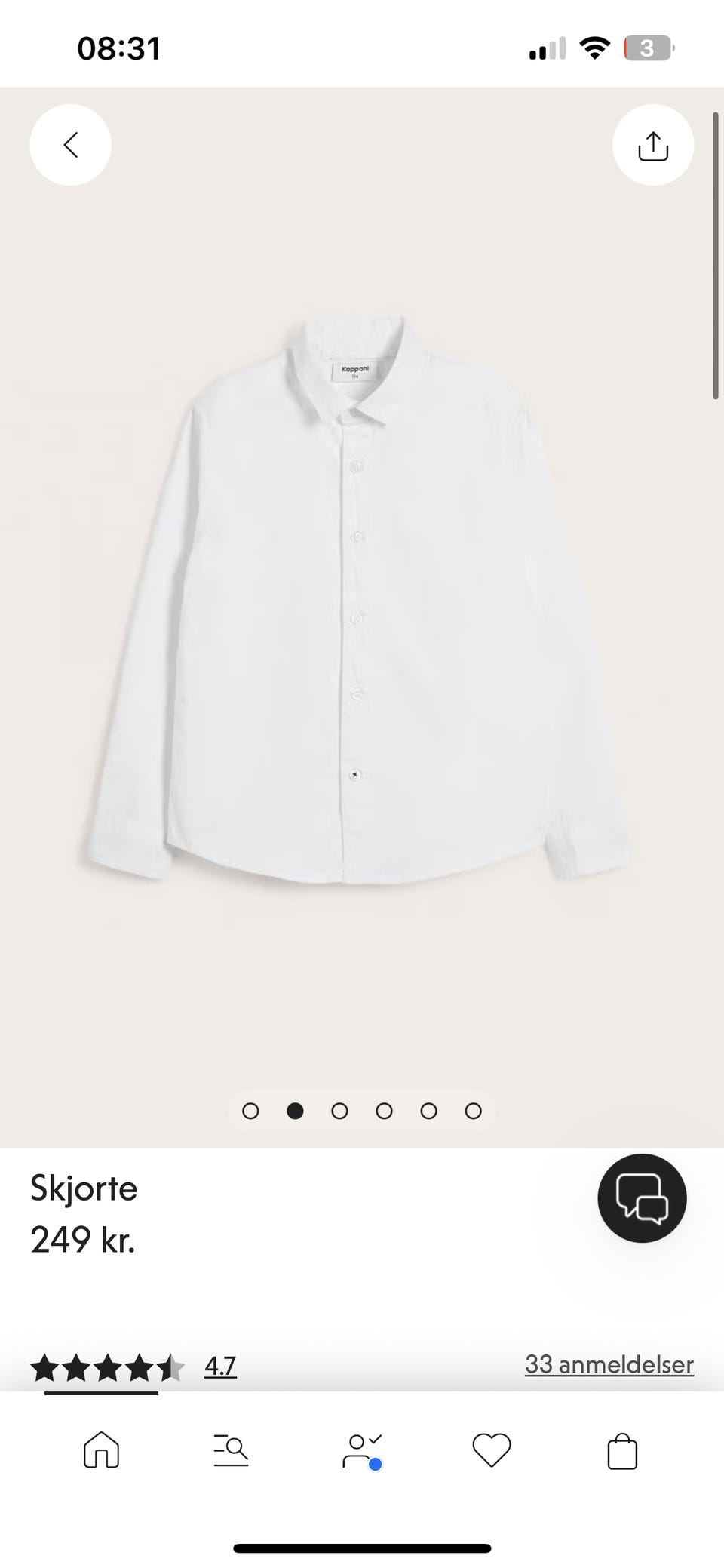Open the live chat bubble
Screen dimensions: 724x1568
[642, 1198]
